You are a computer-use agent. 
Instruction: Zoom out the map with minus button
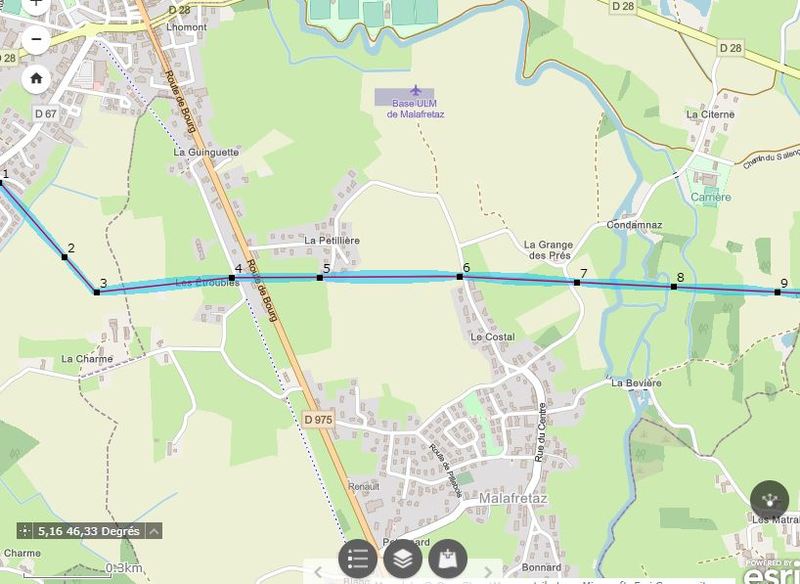pyautogui.click(x=36, y=40)
